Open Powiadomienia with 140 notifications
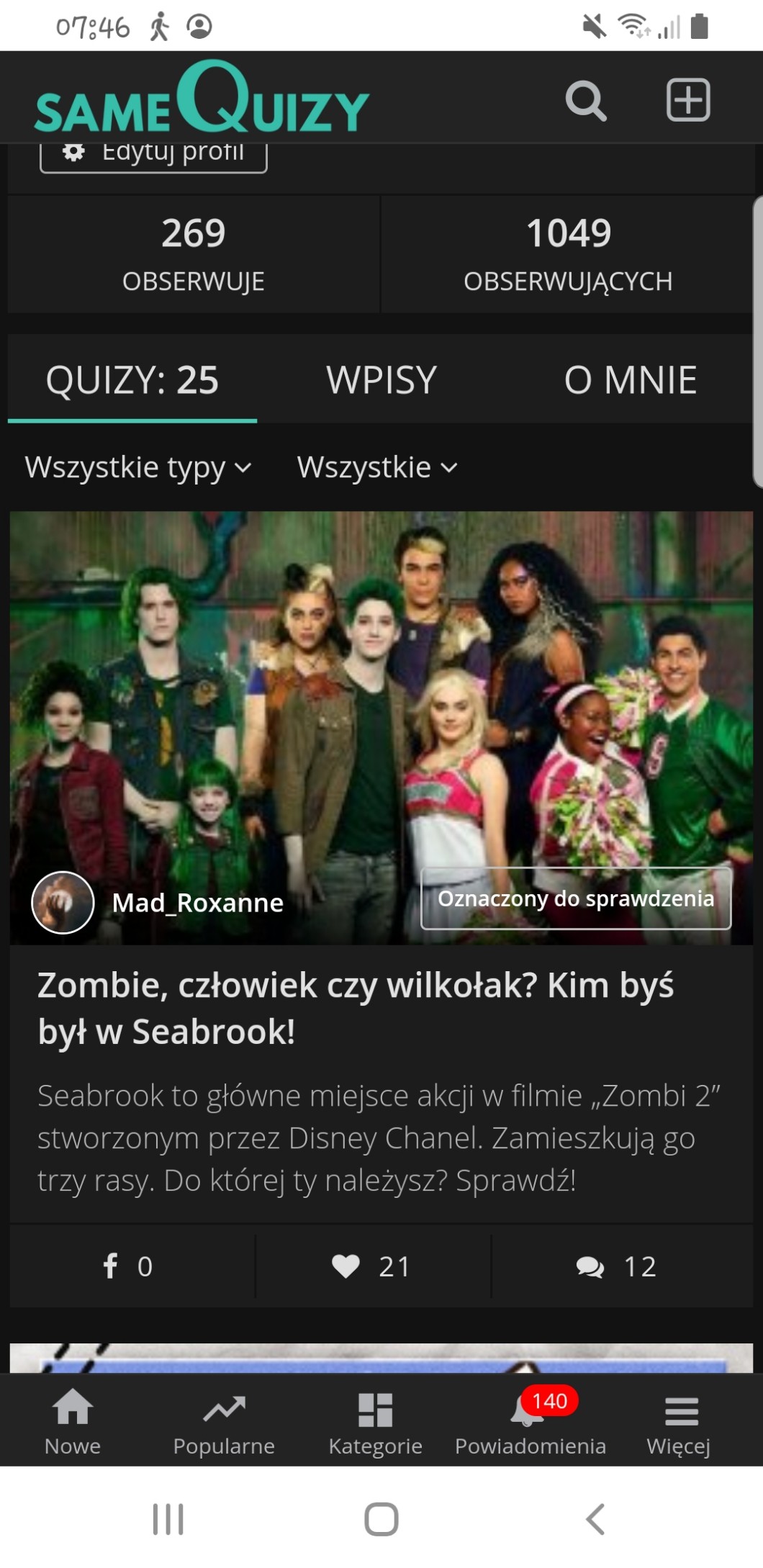 pyautogui.click(x=531, y=1421)
